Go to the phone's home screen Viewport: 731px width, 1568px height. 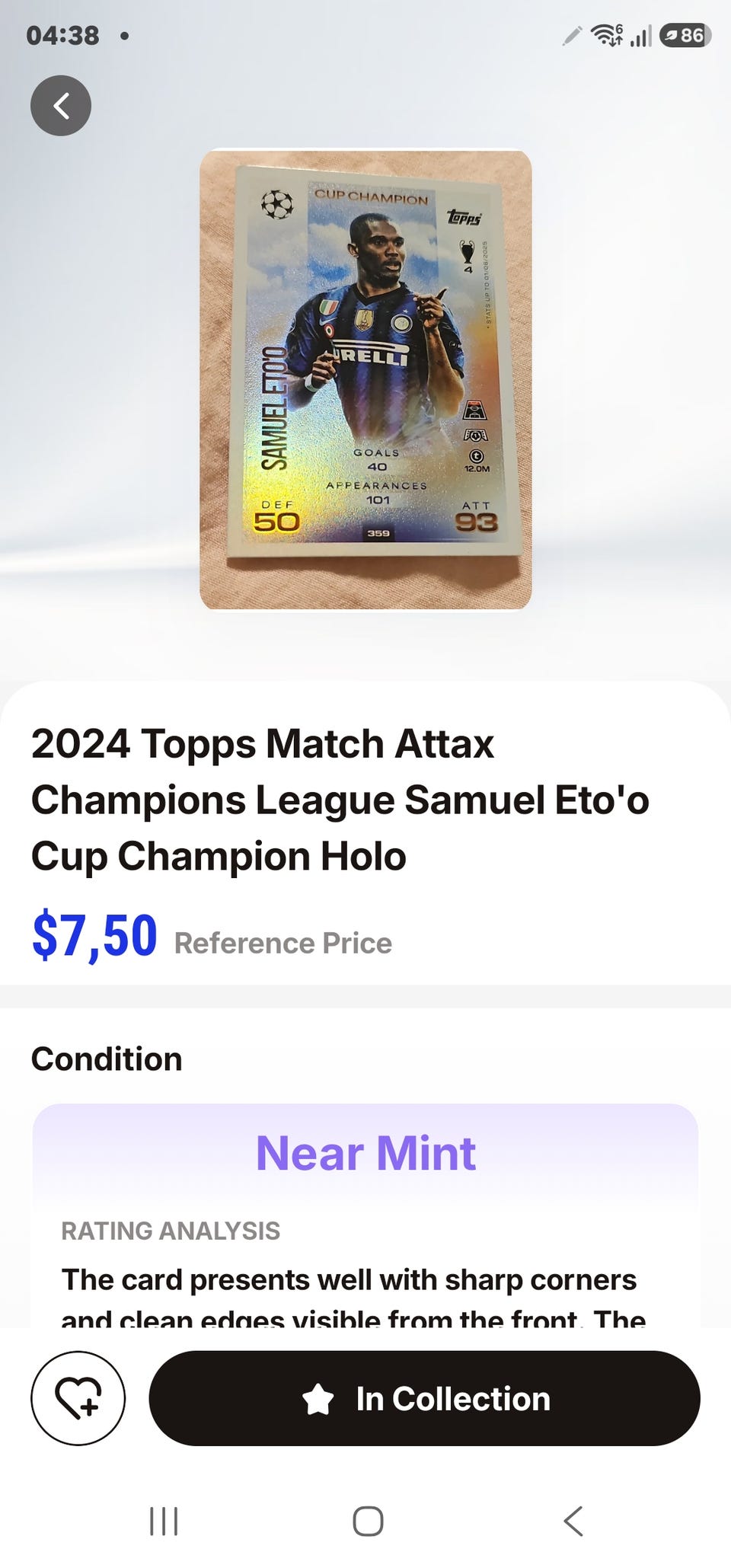(x=368, y=1521)
